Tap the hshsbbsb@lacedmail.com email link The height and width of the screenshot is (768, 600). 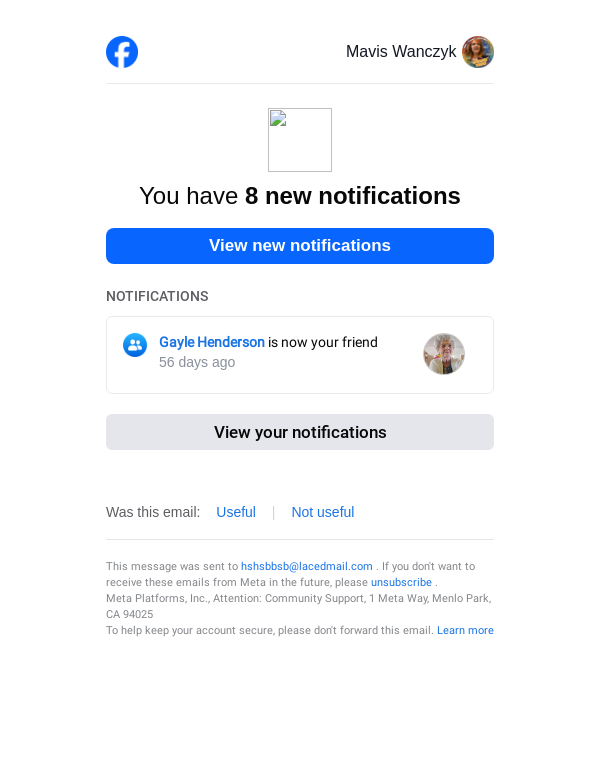click(x=307, y=566)
